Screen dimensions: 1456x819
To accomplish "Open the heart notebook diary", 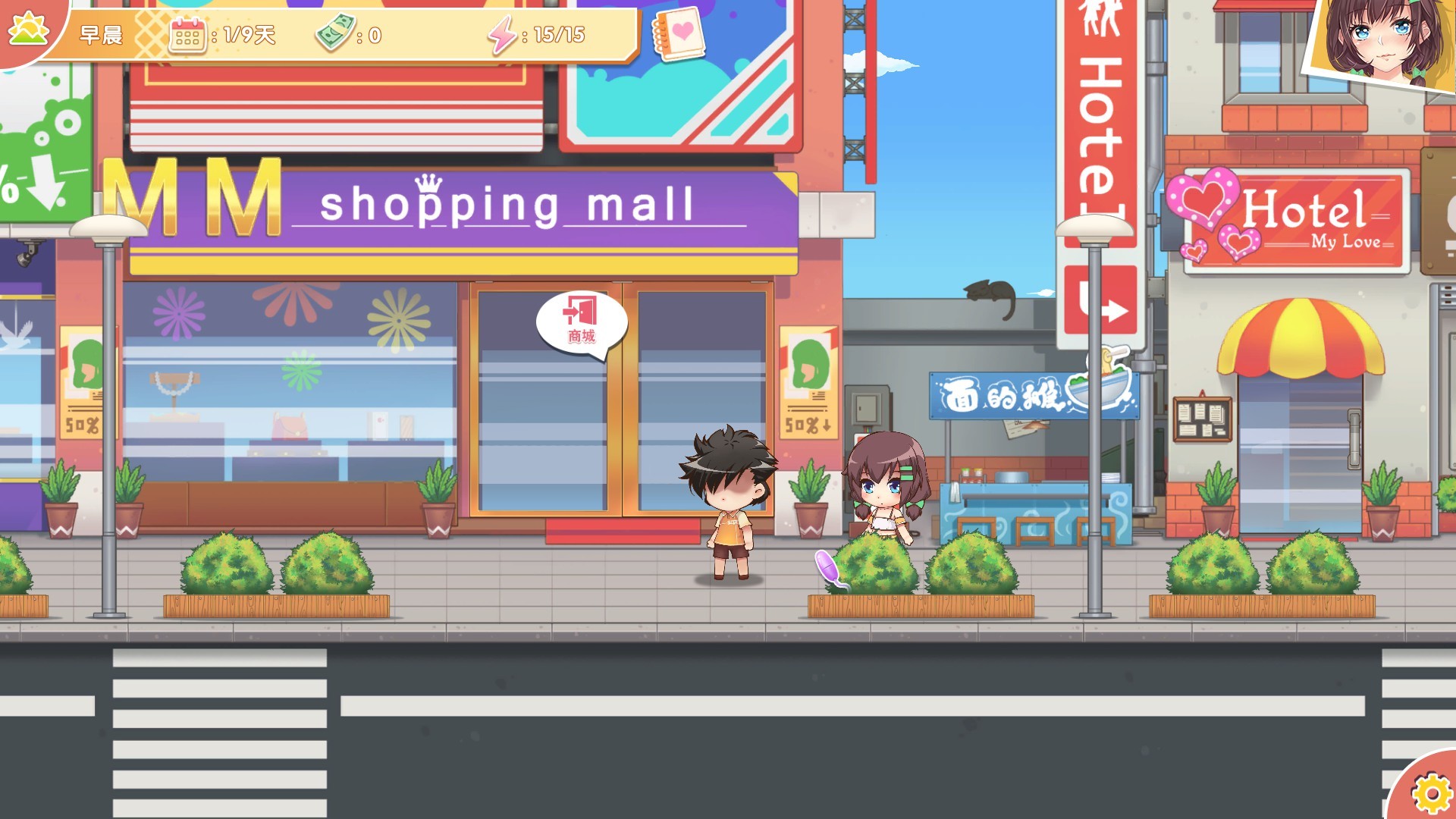I will pyautogui.click(x=679, y=34).
